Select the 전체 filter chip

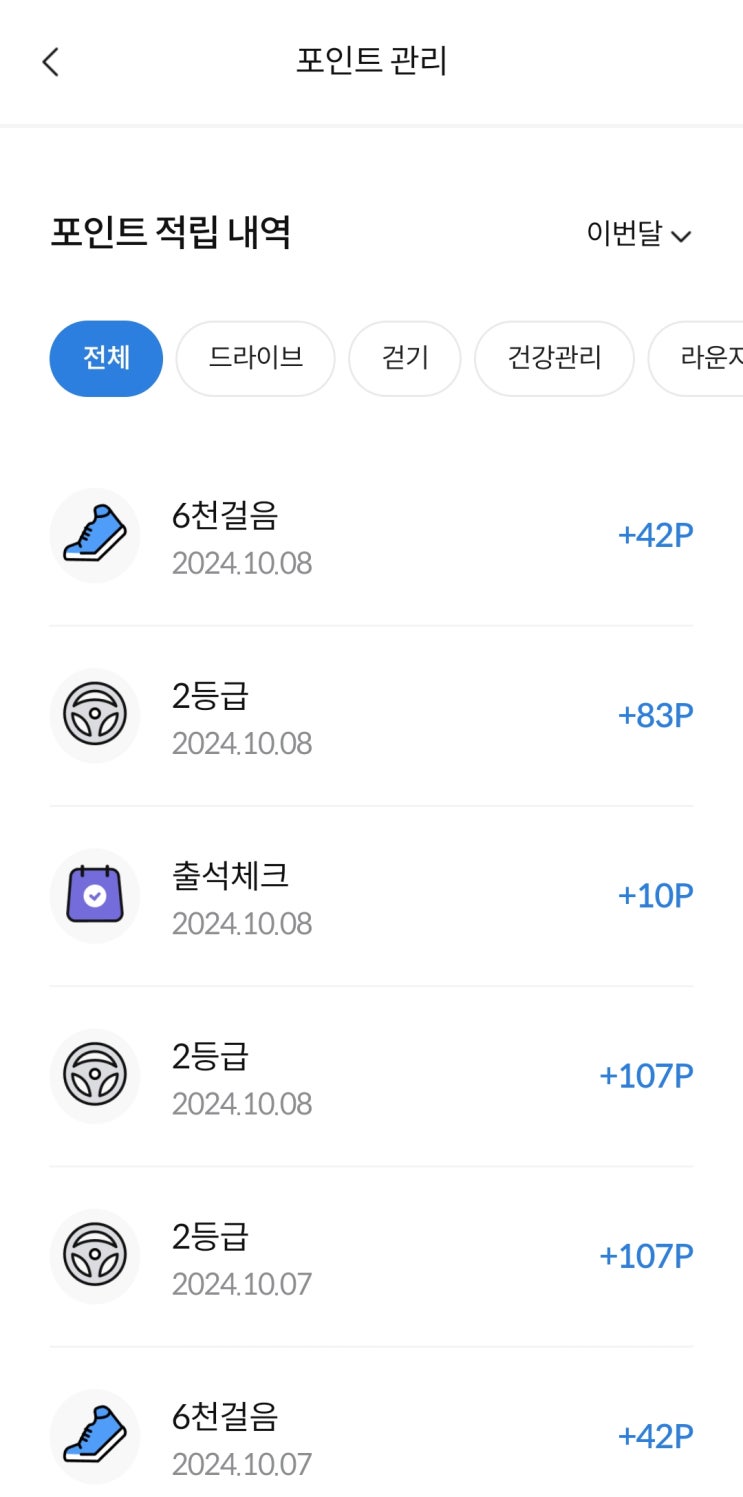(106, 358)
